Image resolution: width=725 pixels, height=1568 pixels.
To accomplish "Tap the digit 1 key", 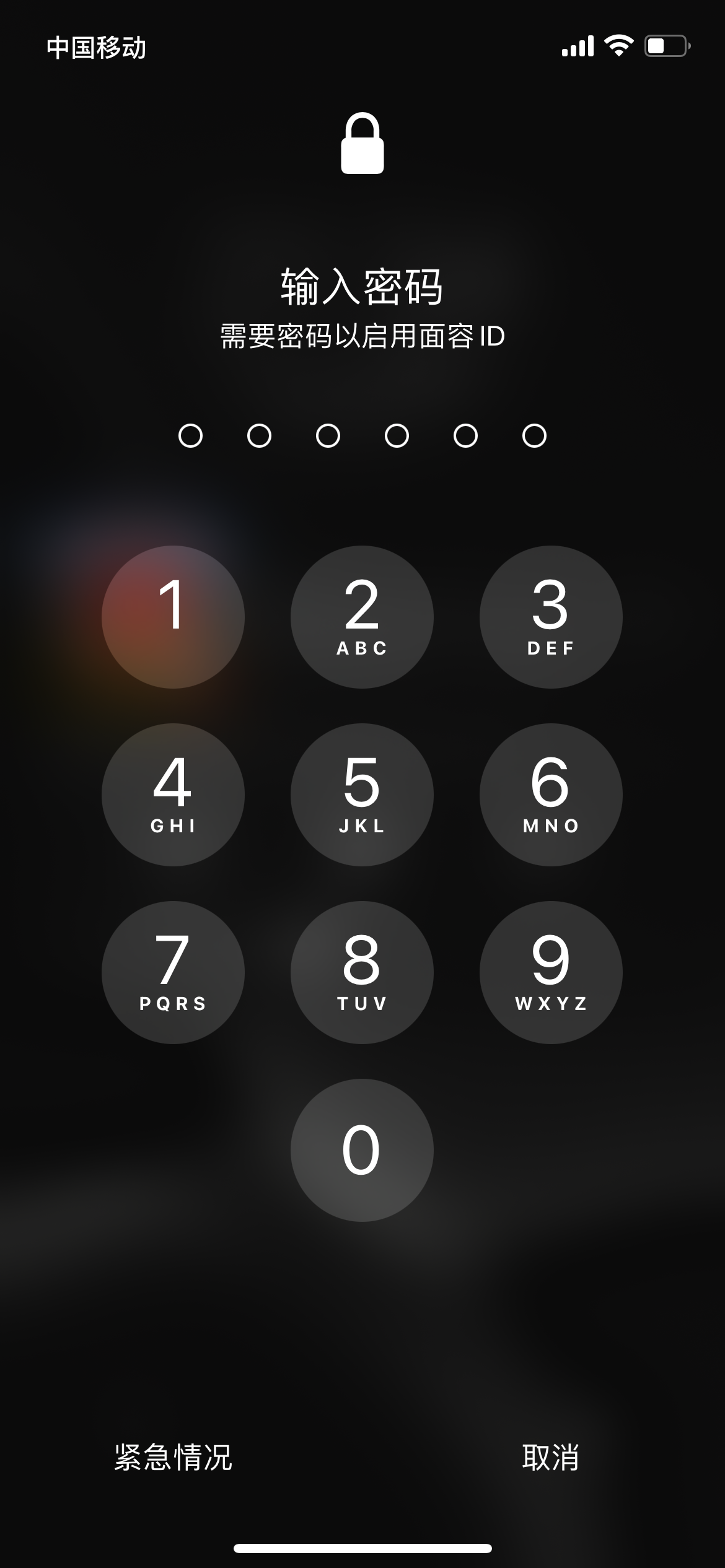I will click(173, 617).
